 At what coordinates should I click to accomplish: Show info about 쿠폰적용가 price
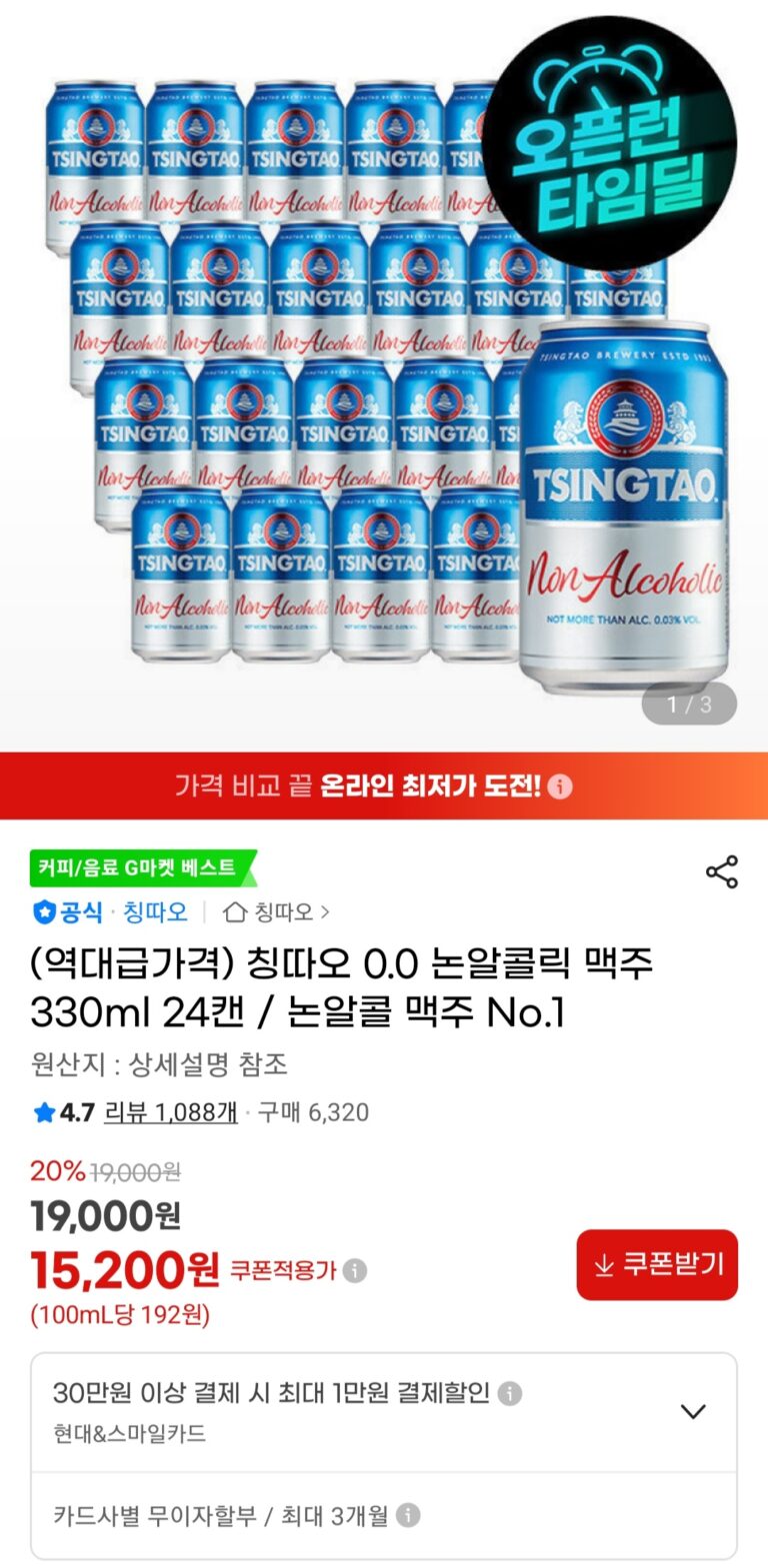355,1270
